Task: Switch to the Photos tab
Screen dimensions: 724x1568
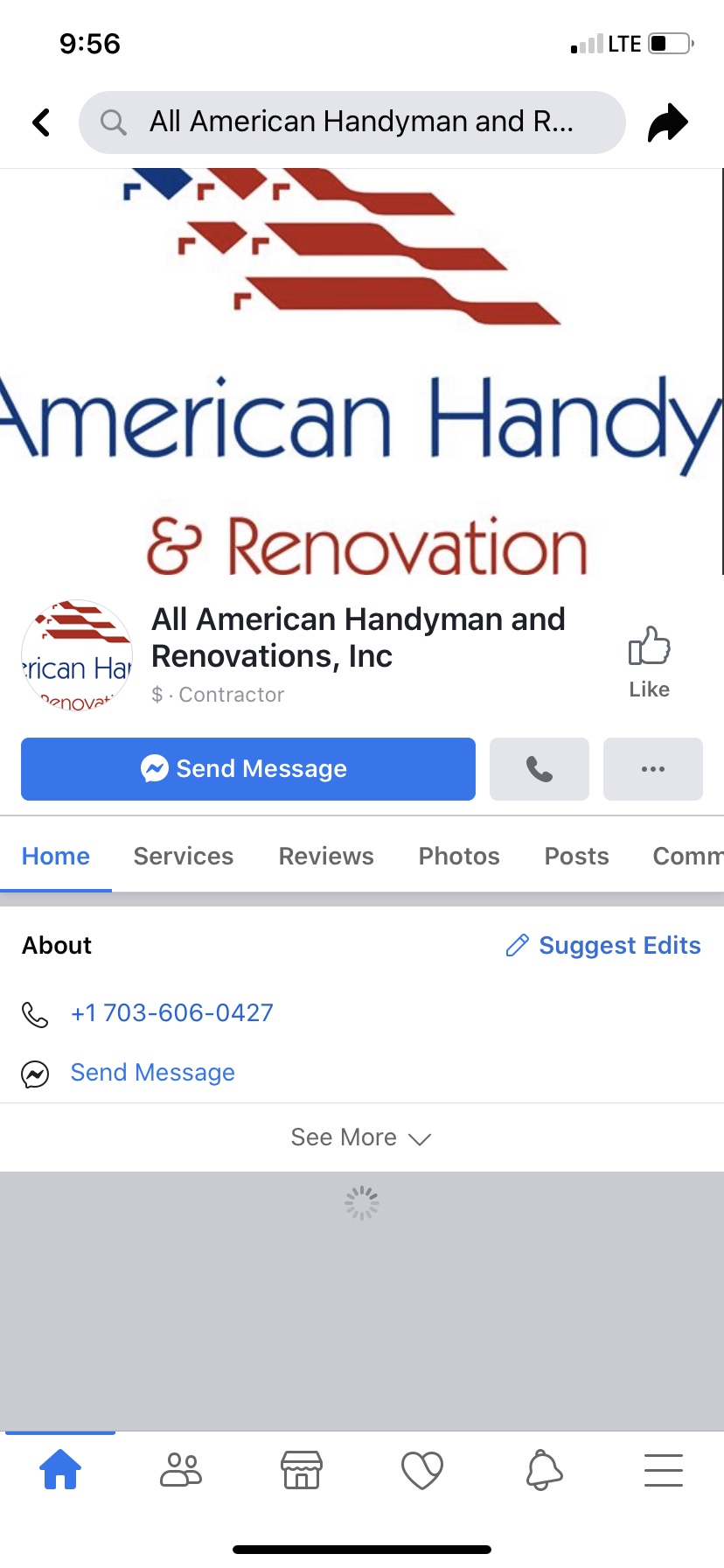Action: tap(459, 856)
